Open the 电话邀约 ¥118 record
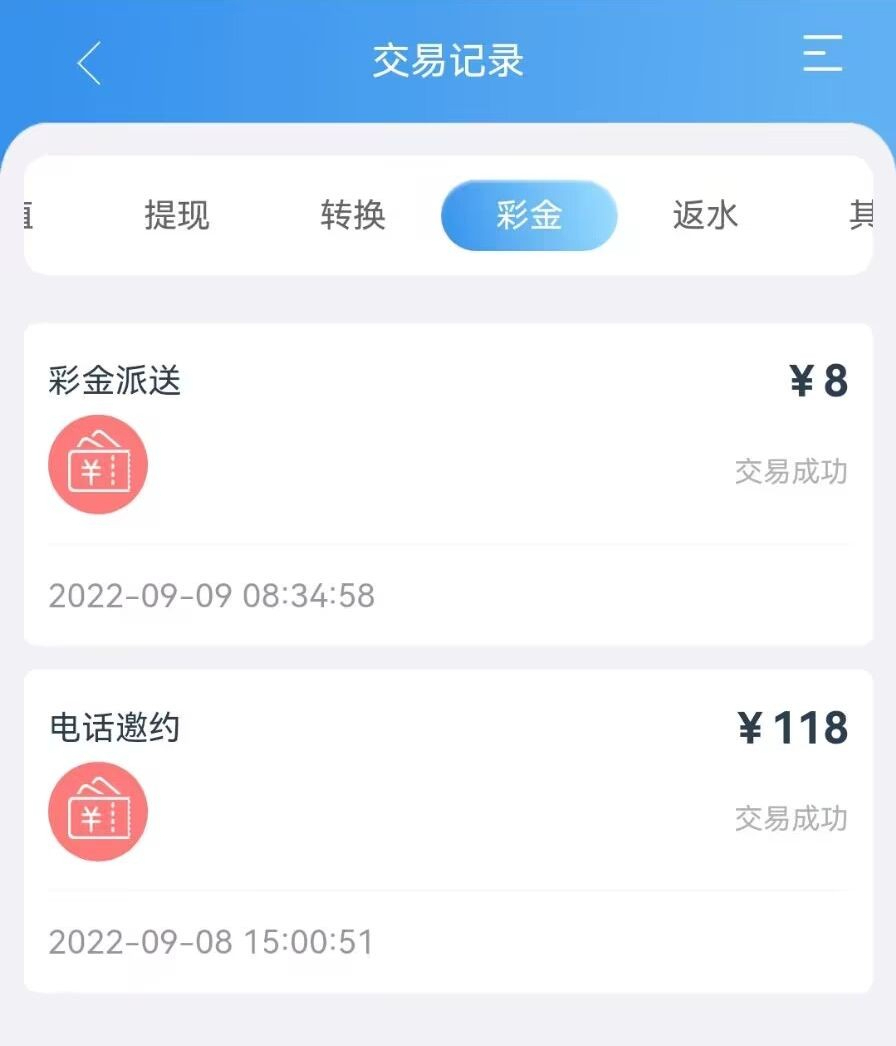The width and height of the screenshot is (896, 1046). 448,830
